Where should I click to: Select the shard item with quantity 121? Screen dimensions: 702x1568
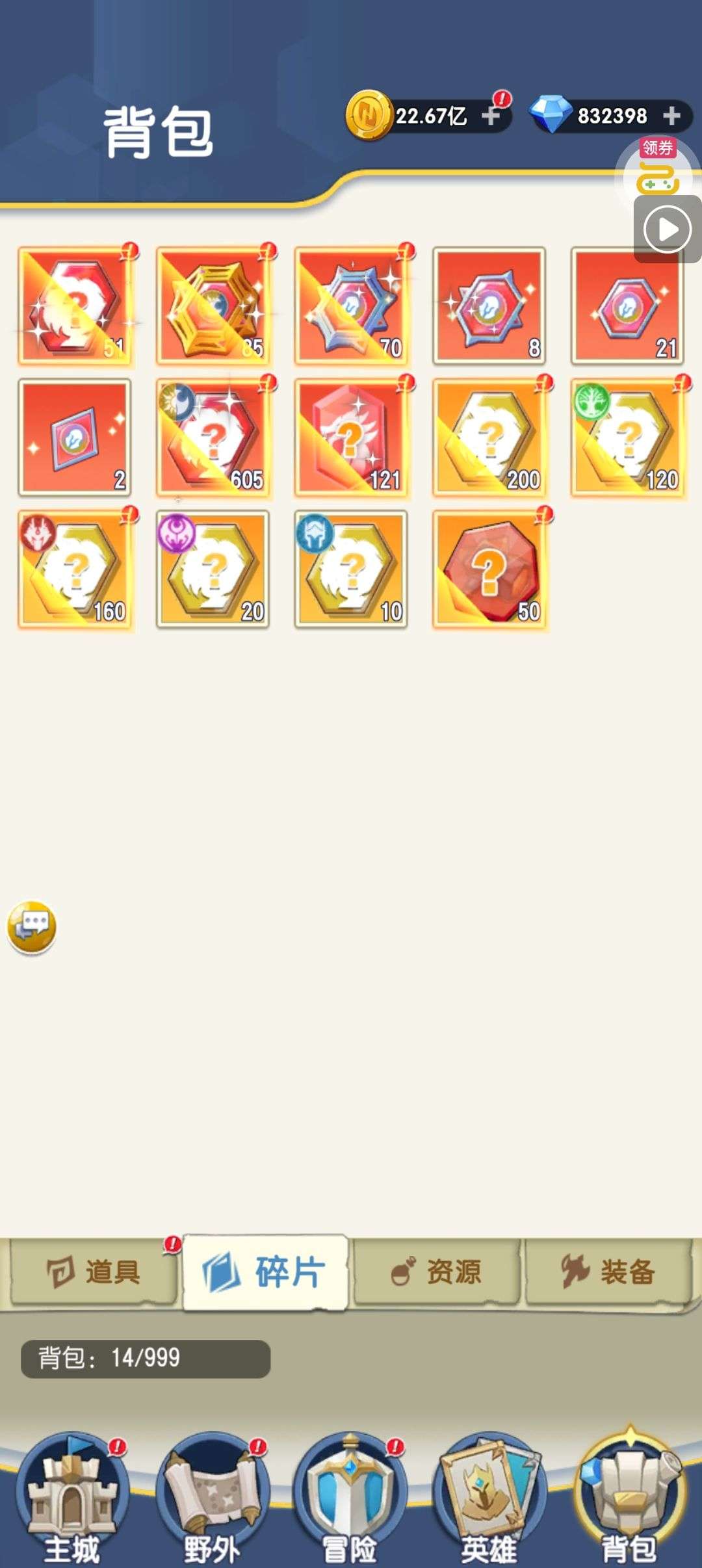coord(352,438)
